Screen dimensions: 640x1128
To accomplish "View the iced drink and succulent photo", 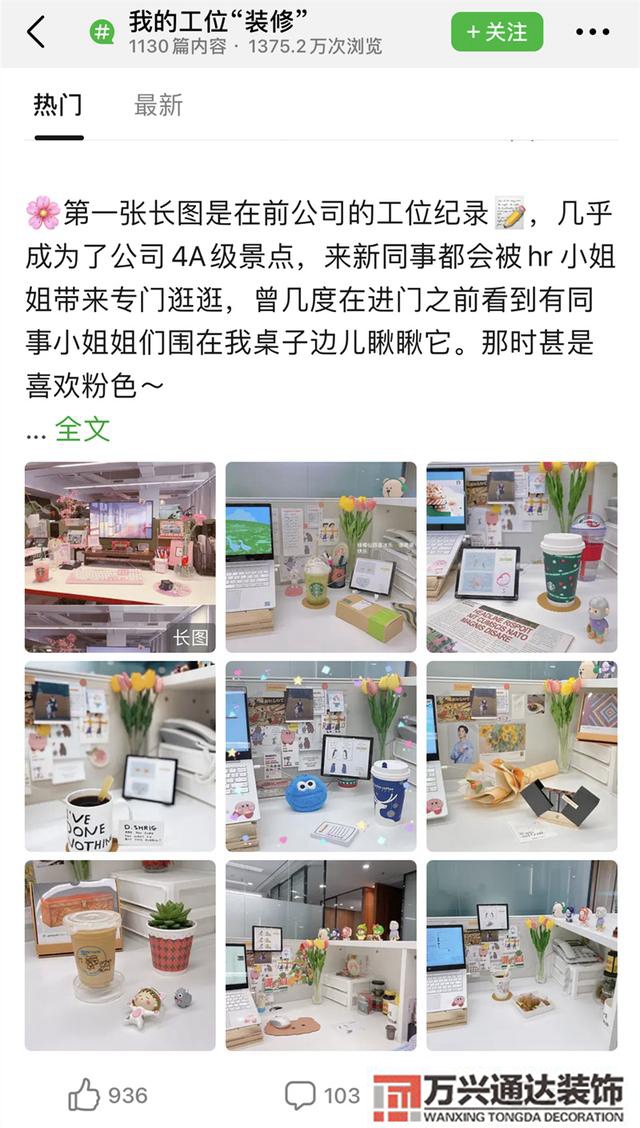I will point(120,955).
